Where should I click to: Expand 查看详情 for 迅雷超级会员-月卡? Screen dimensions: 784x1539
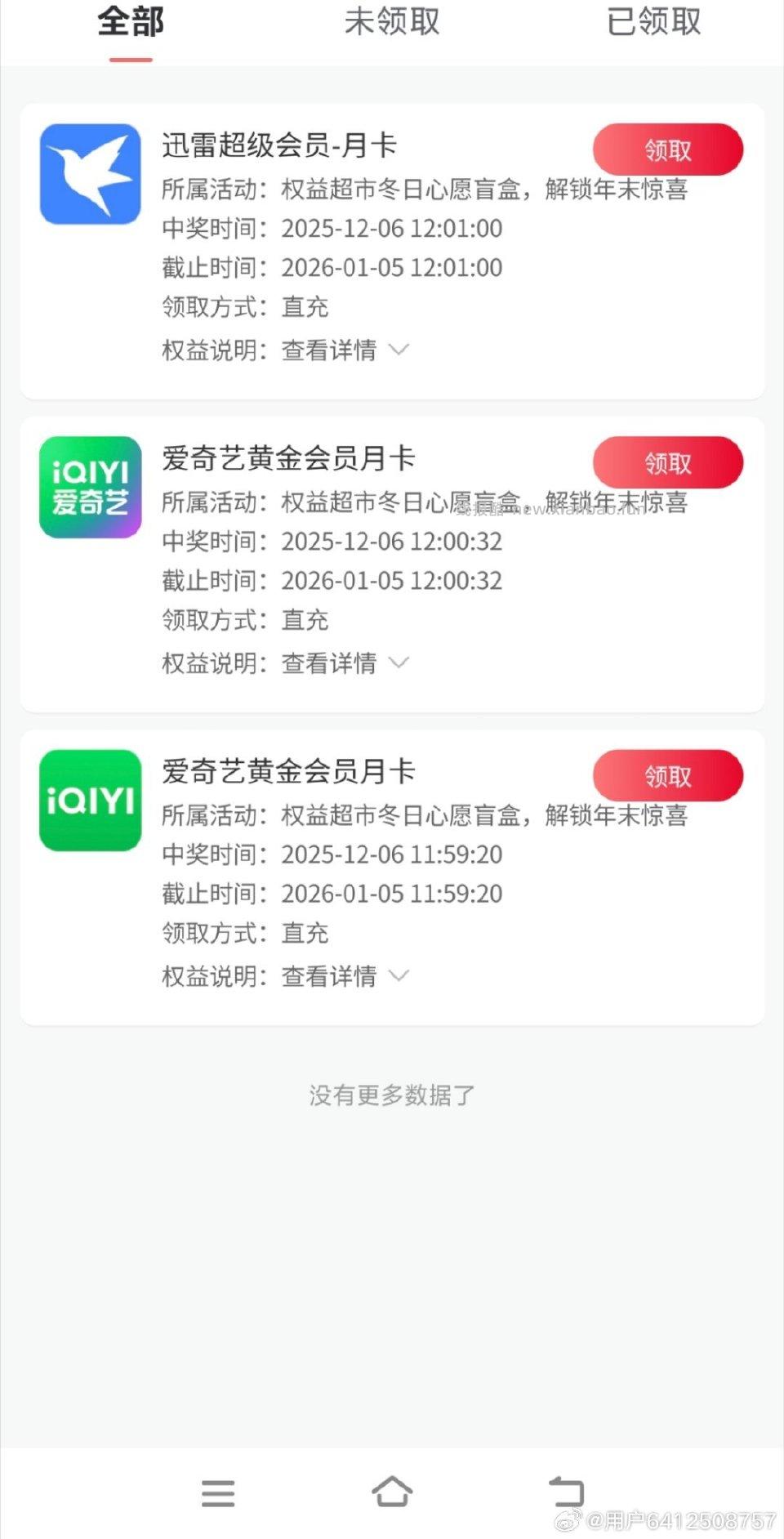(327, 350)
